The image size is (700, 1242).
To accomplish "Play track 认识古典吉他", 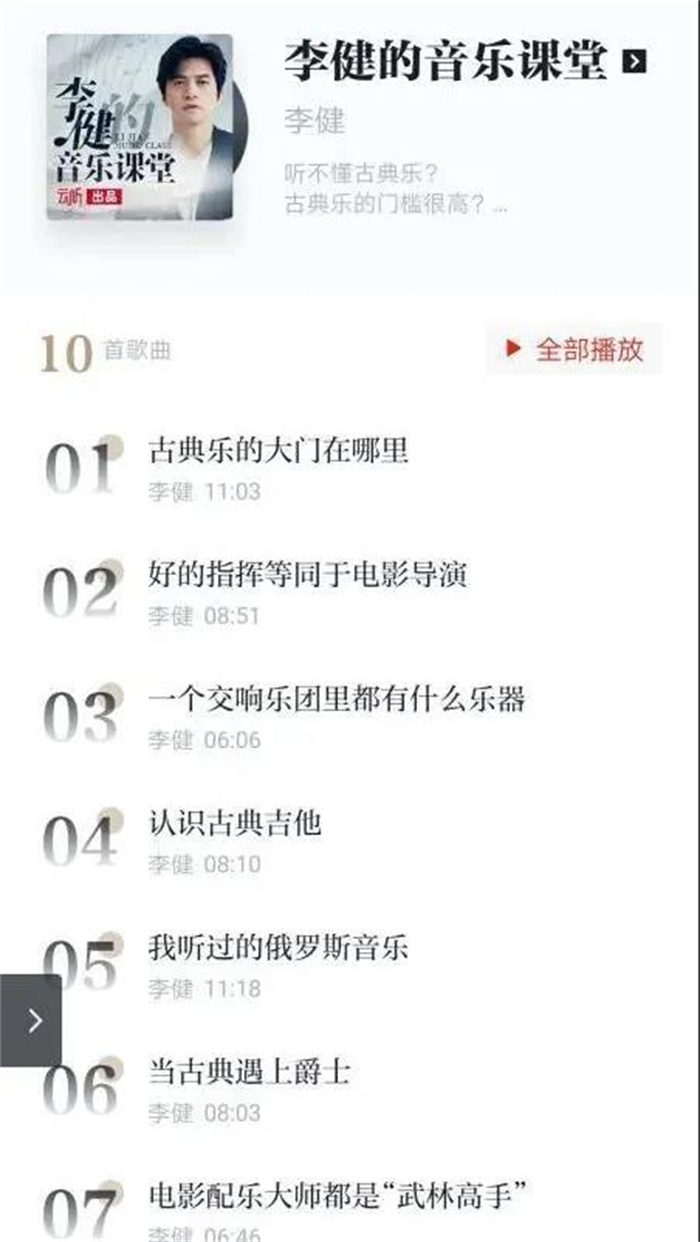I will (234, 823).
